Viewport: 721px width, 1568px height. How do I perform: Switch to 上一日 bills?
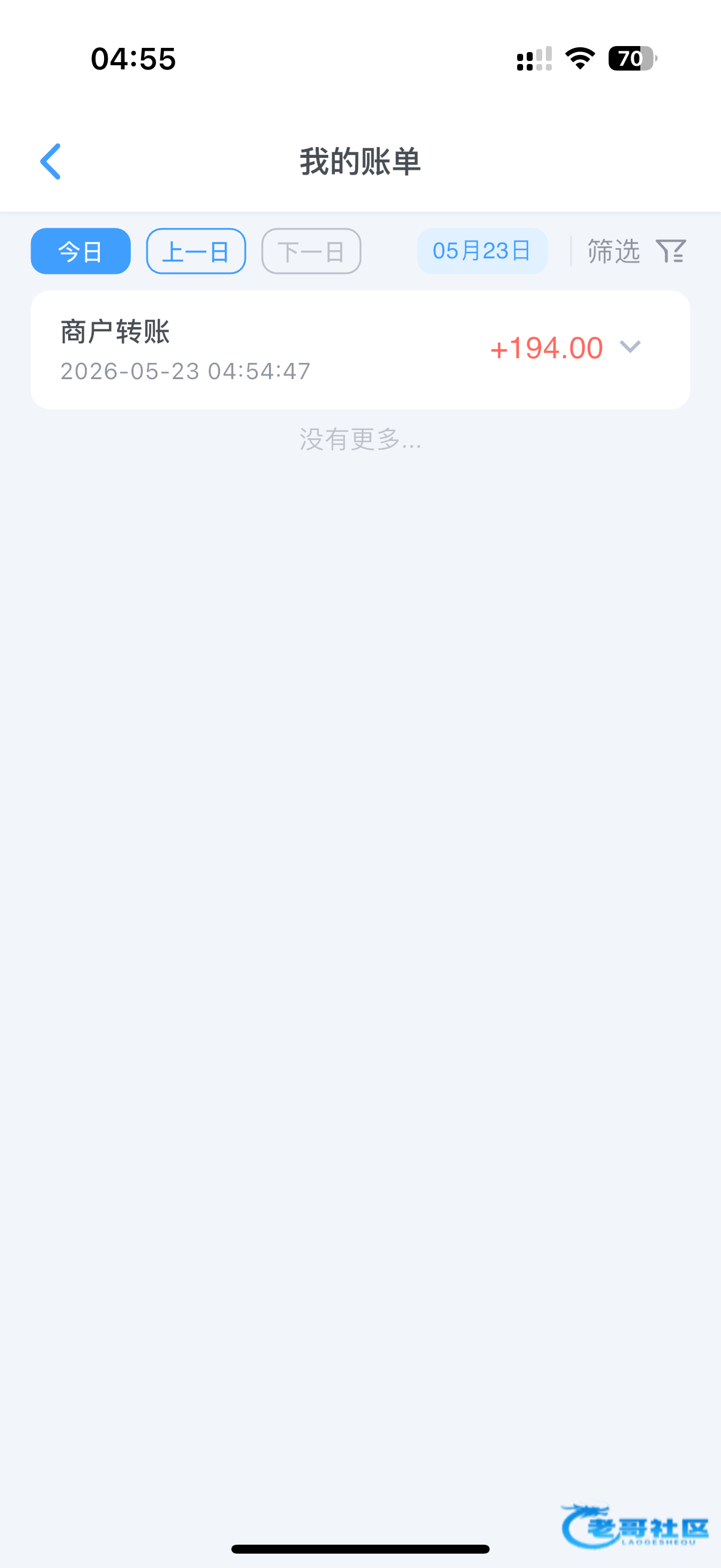coord(196,251)
